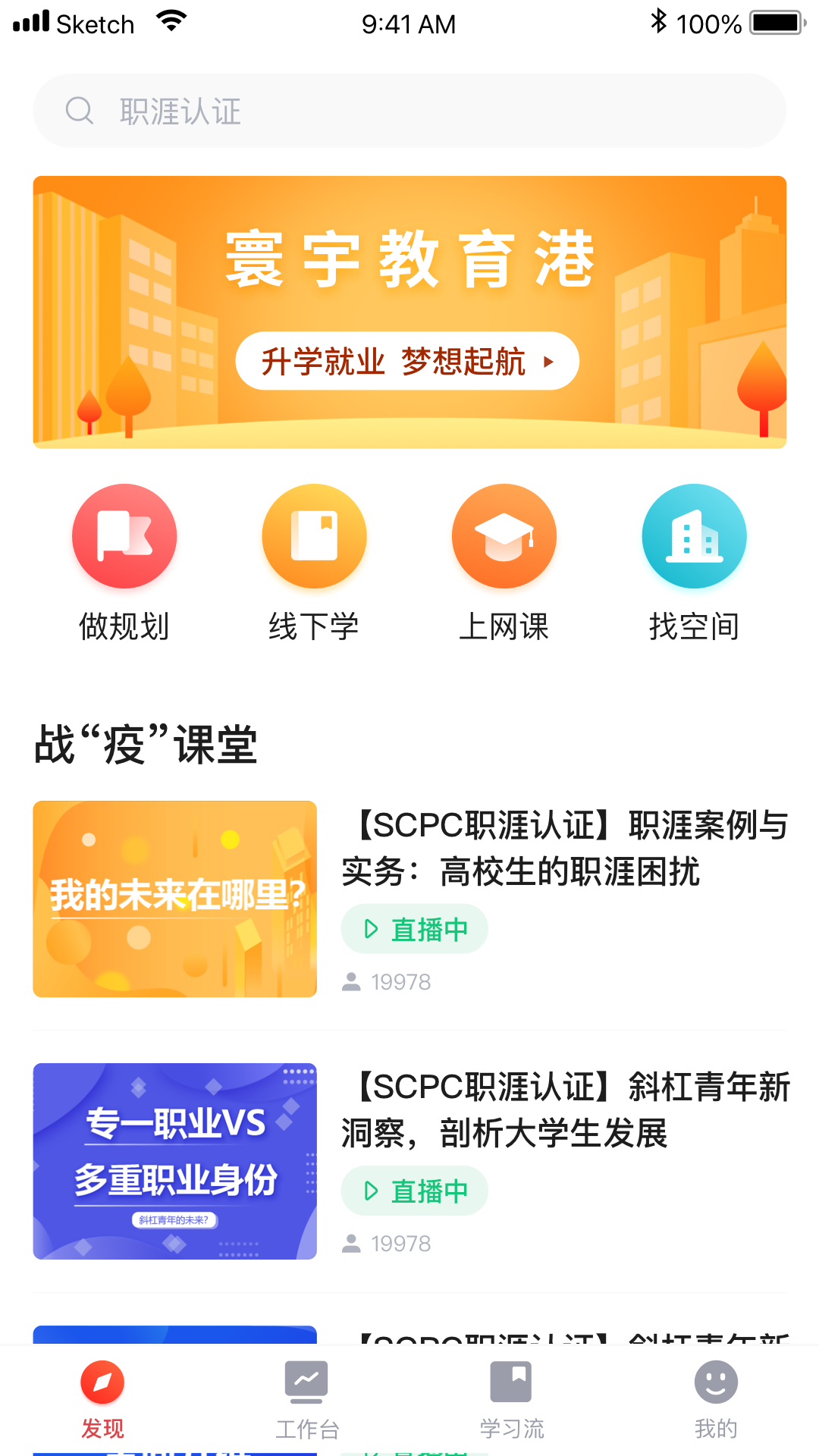Tap 直播中 for 剖析大学生发展 course
The image size is (819, 1456).
(x=415, y=1191)
